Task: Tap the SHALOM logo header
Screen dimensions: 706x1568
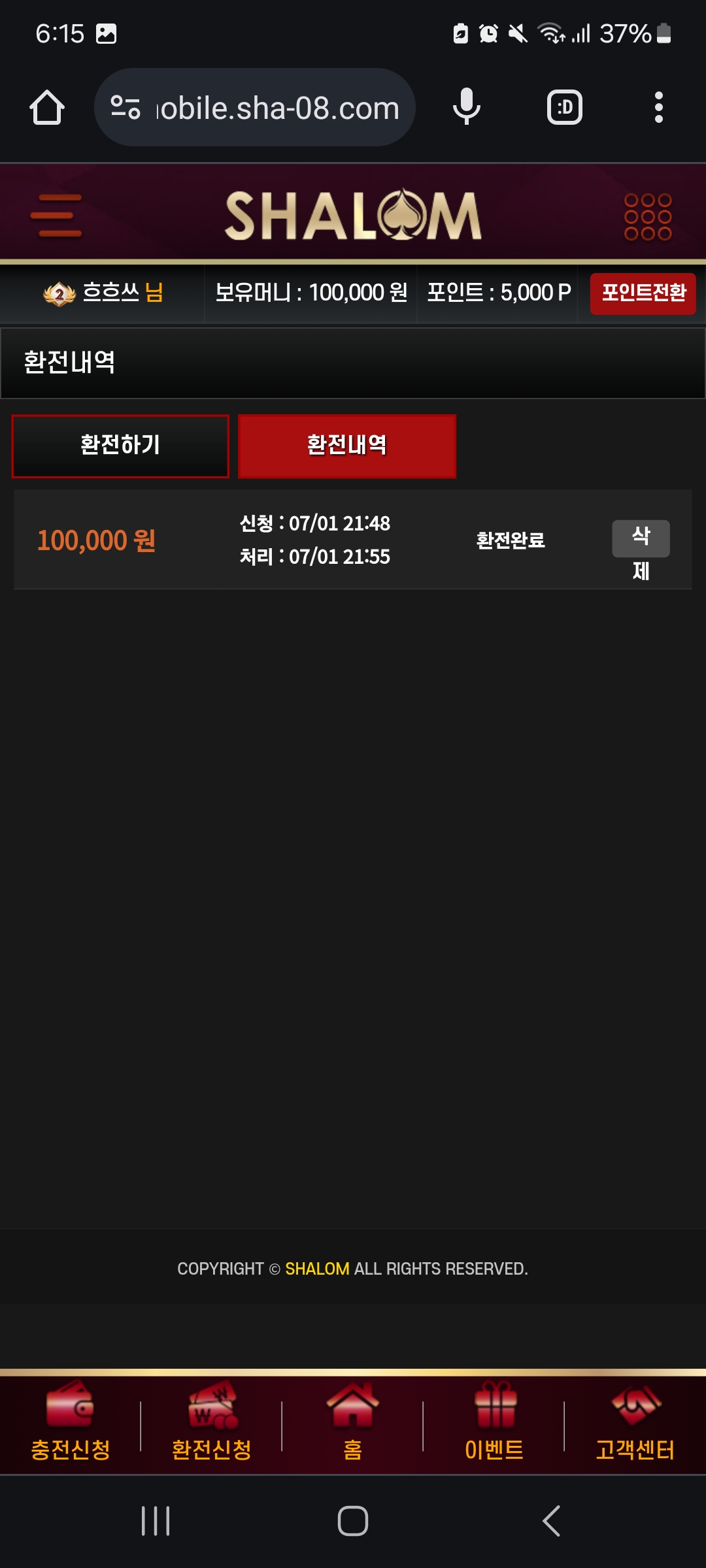Action: click(353, 215)
